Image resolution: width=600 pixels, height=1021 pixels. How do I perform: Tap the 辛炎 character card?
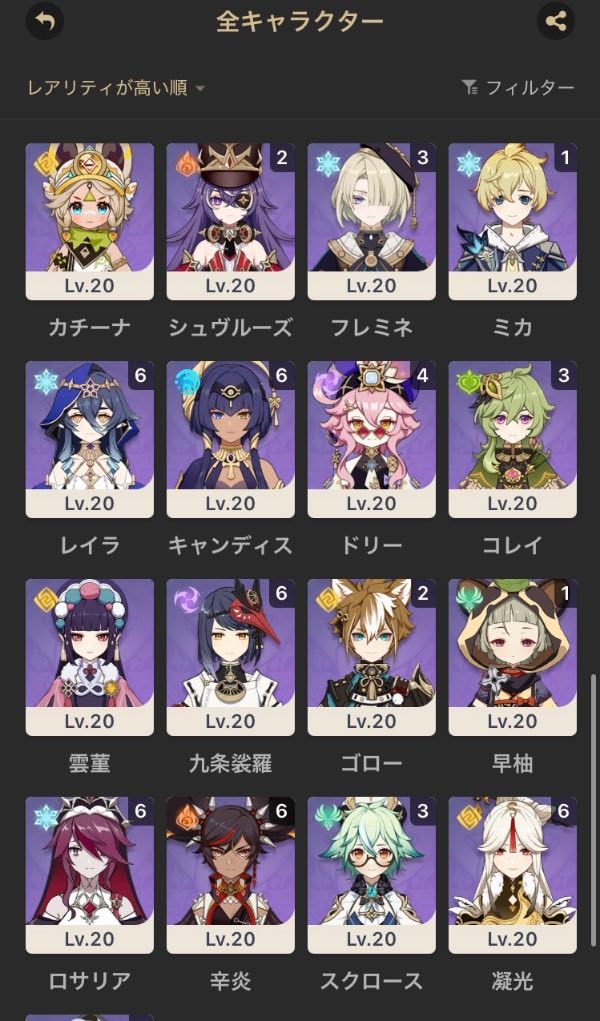(231, 874)
